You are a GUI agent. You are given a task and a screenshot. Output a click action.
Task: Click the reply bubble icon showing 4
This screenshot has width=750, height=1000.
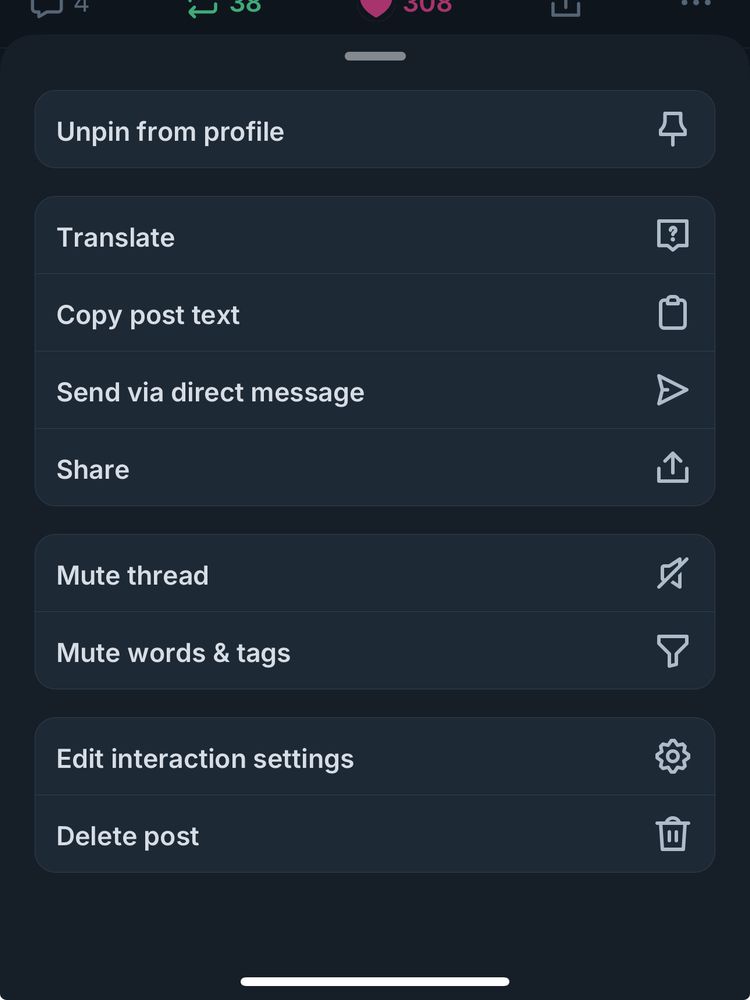click(x=48, y=8)
